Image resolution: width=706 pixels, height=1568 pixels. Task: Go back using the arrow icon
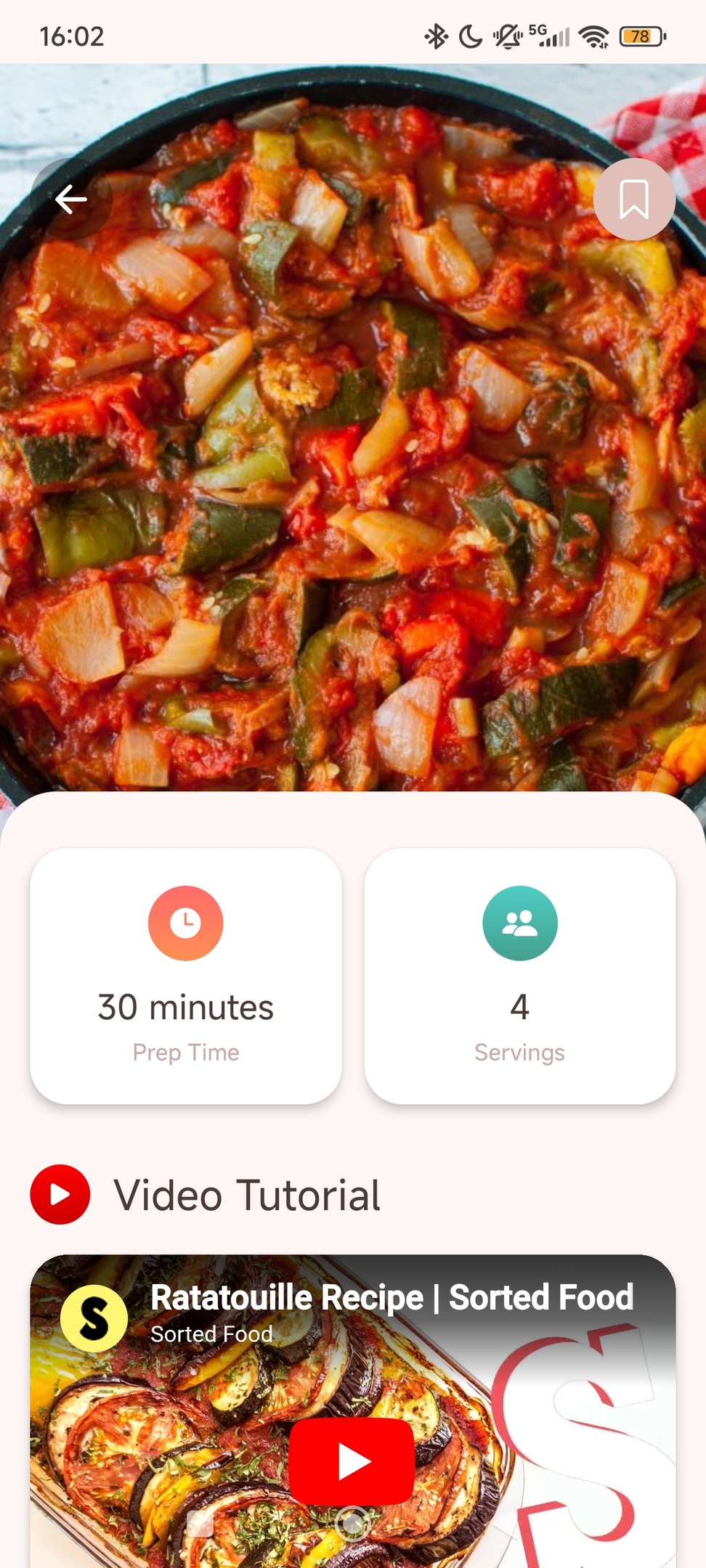pyautogui.click(x=71, y=199)
